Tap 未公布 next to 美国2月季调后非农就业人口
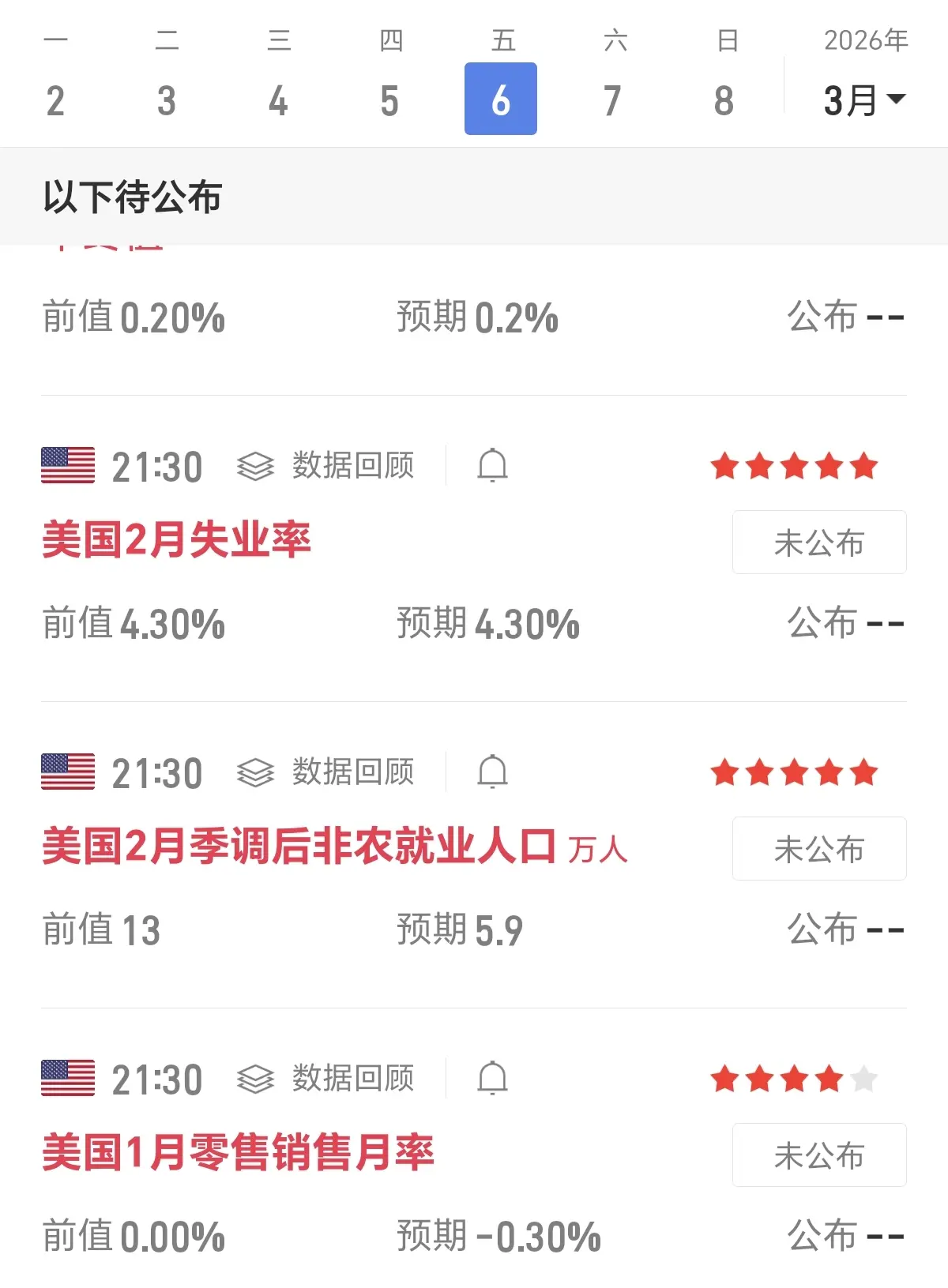Image resolution: width=948 pixels, height=1288 pixels. click(x=819, y=849)
